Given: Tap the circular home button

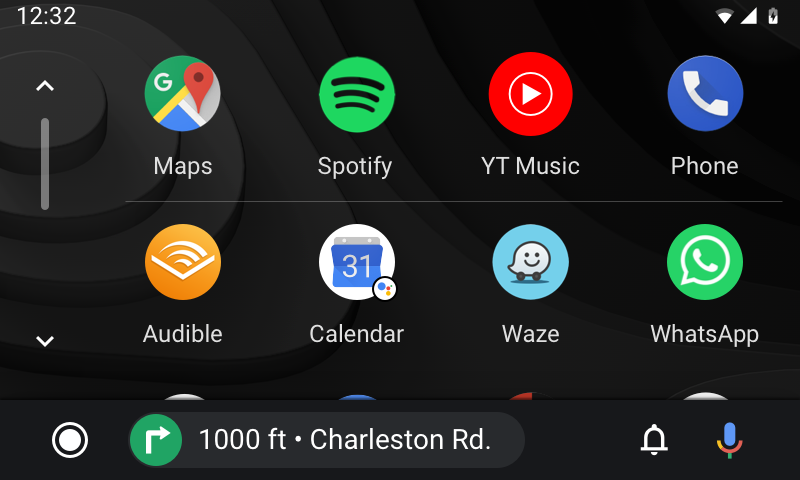Looking at the screenshot, I should [70, 440].
